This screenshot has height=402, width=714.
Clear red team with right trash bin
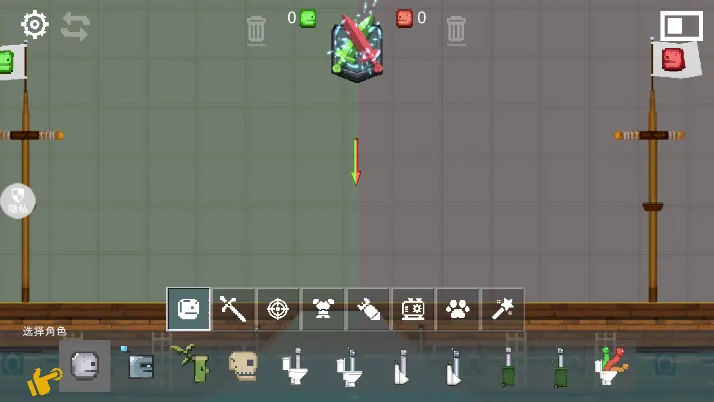click(x=456, y=29)
